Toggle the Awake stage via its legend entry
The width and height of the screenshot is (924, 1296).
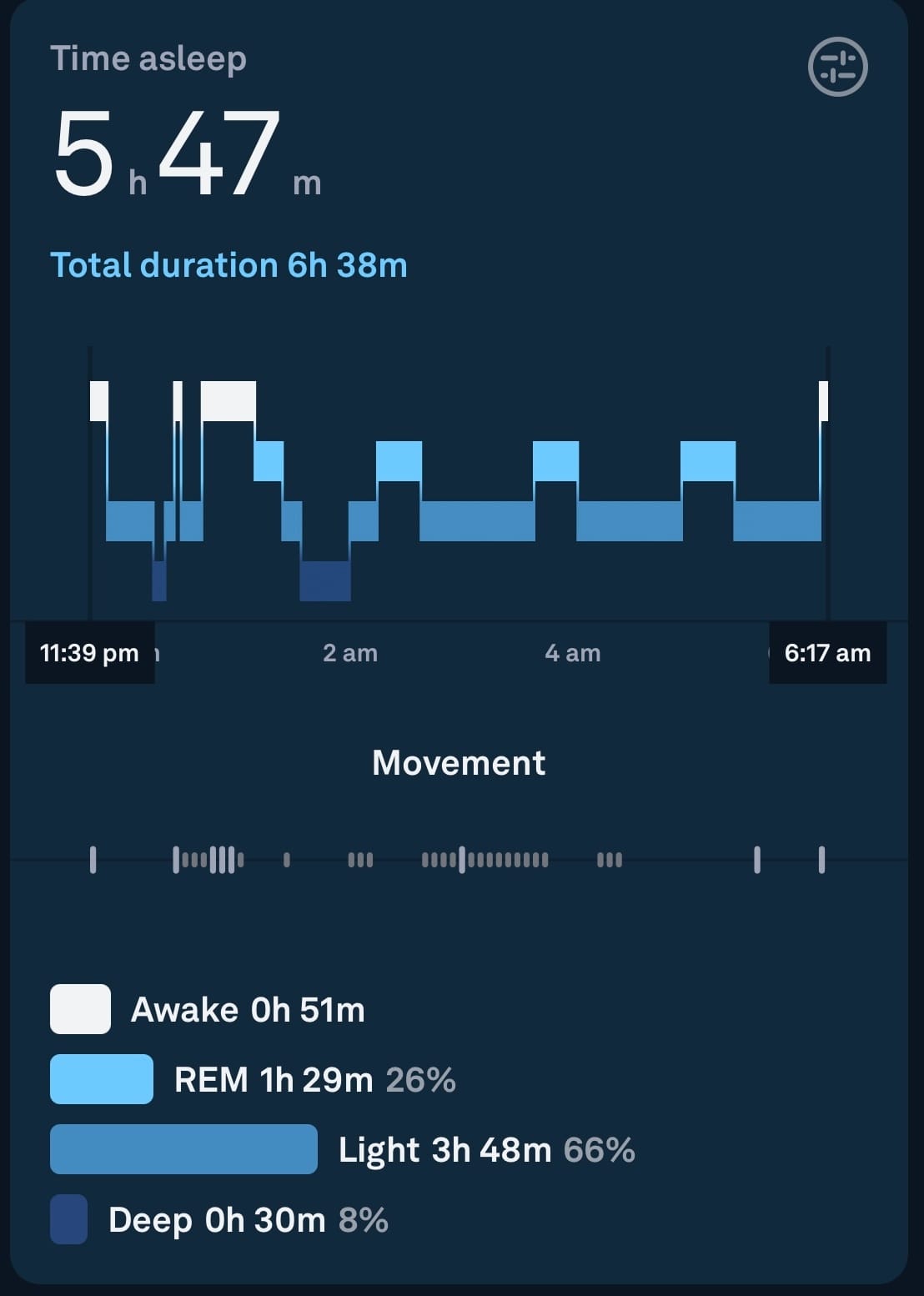point(249,1009)
